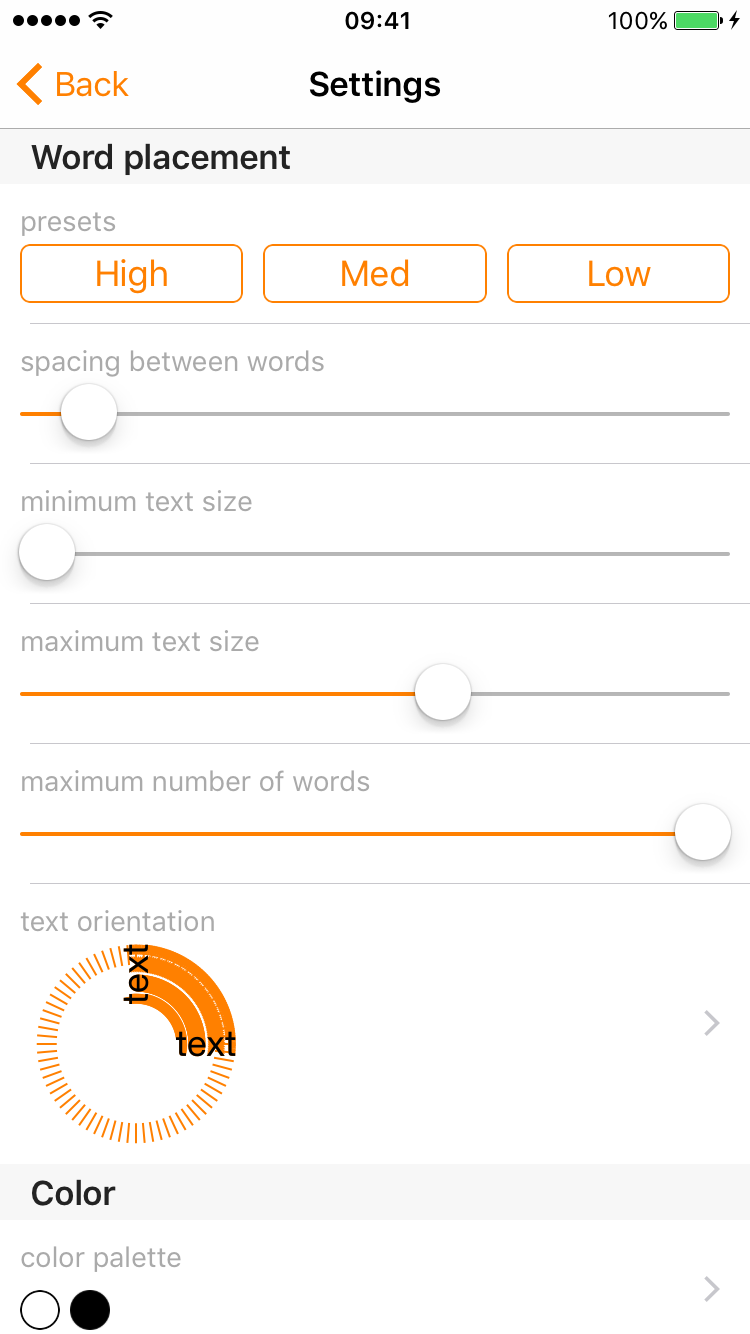
Task: Select the High preset
Action: [132, 273]
